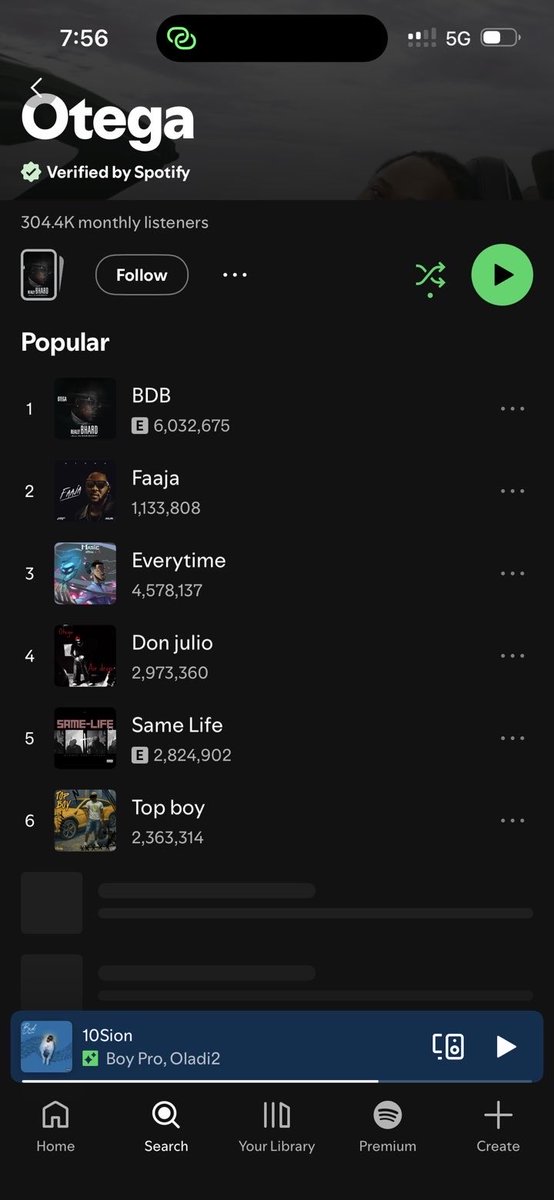Image resolution: width=554 pixels, height=1200 pixels.
Task: Open the Premium tab
Action: (387, 1127)
